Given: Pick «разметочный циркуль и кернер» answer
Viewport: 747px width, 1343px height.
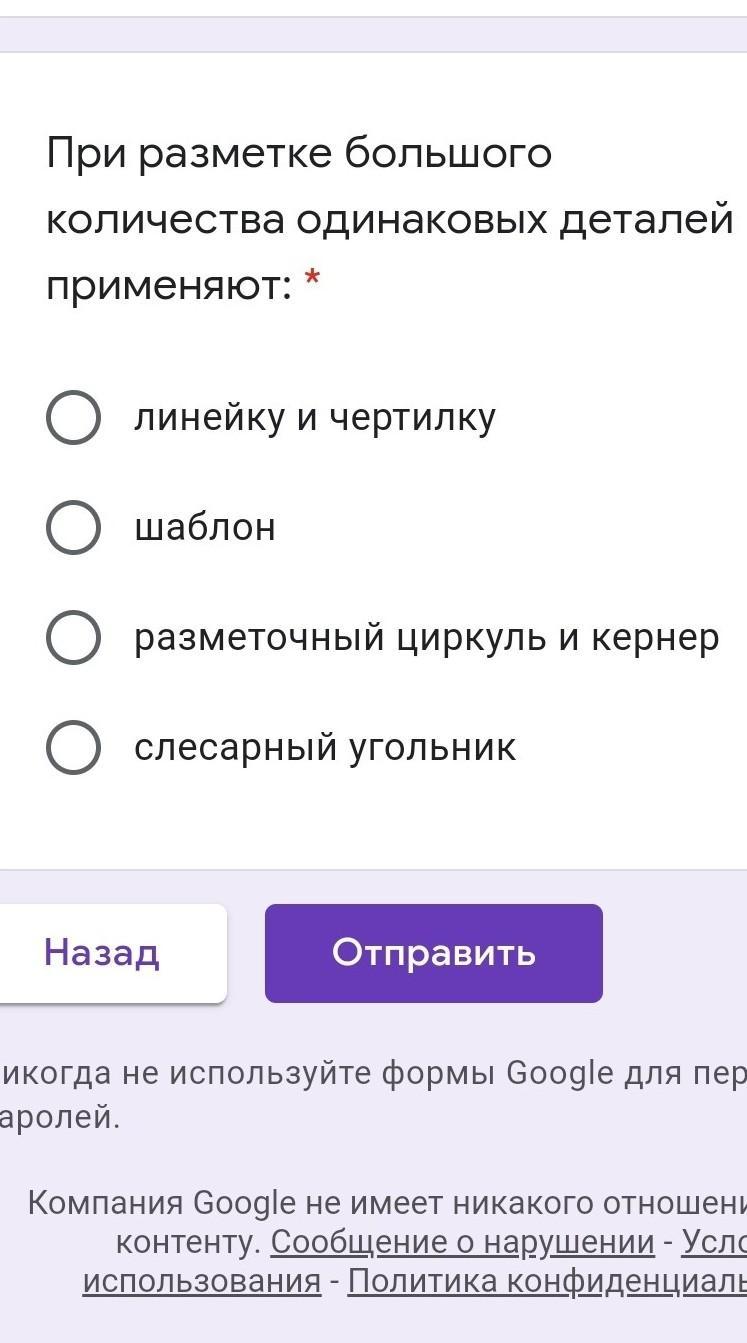Looking at the screenshot, I should pyautogui.click(x=73, y=638).
